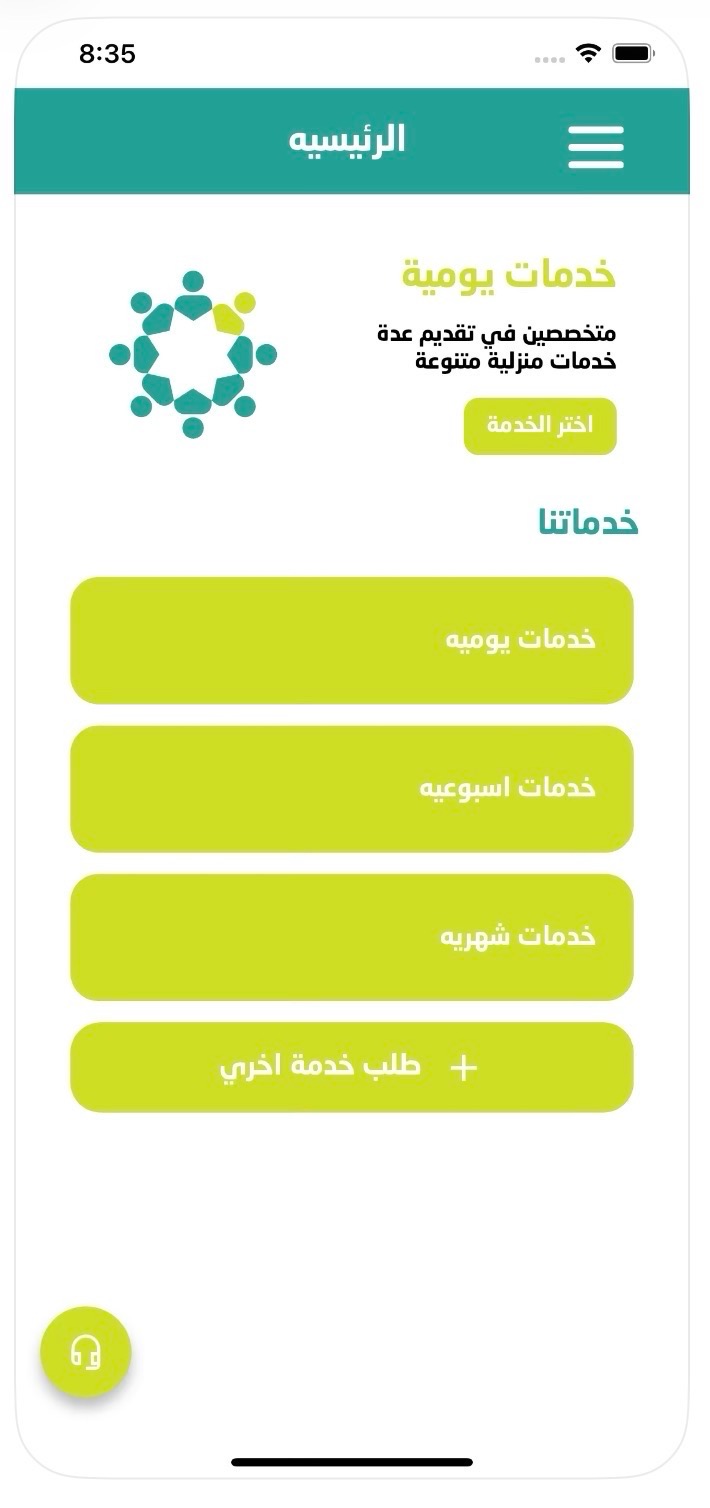
Task: Open the خدمات شهريه card
Action: pyautogui.click(x=352, y=937)
